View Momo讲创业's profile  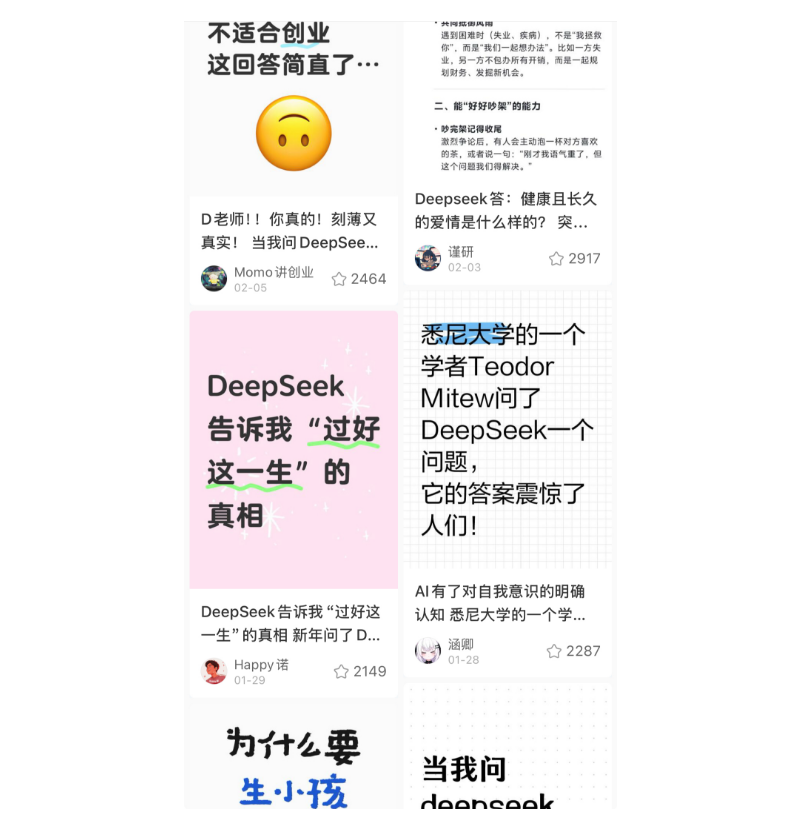tap(214, 278)
